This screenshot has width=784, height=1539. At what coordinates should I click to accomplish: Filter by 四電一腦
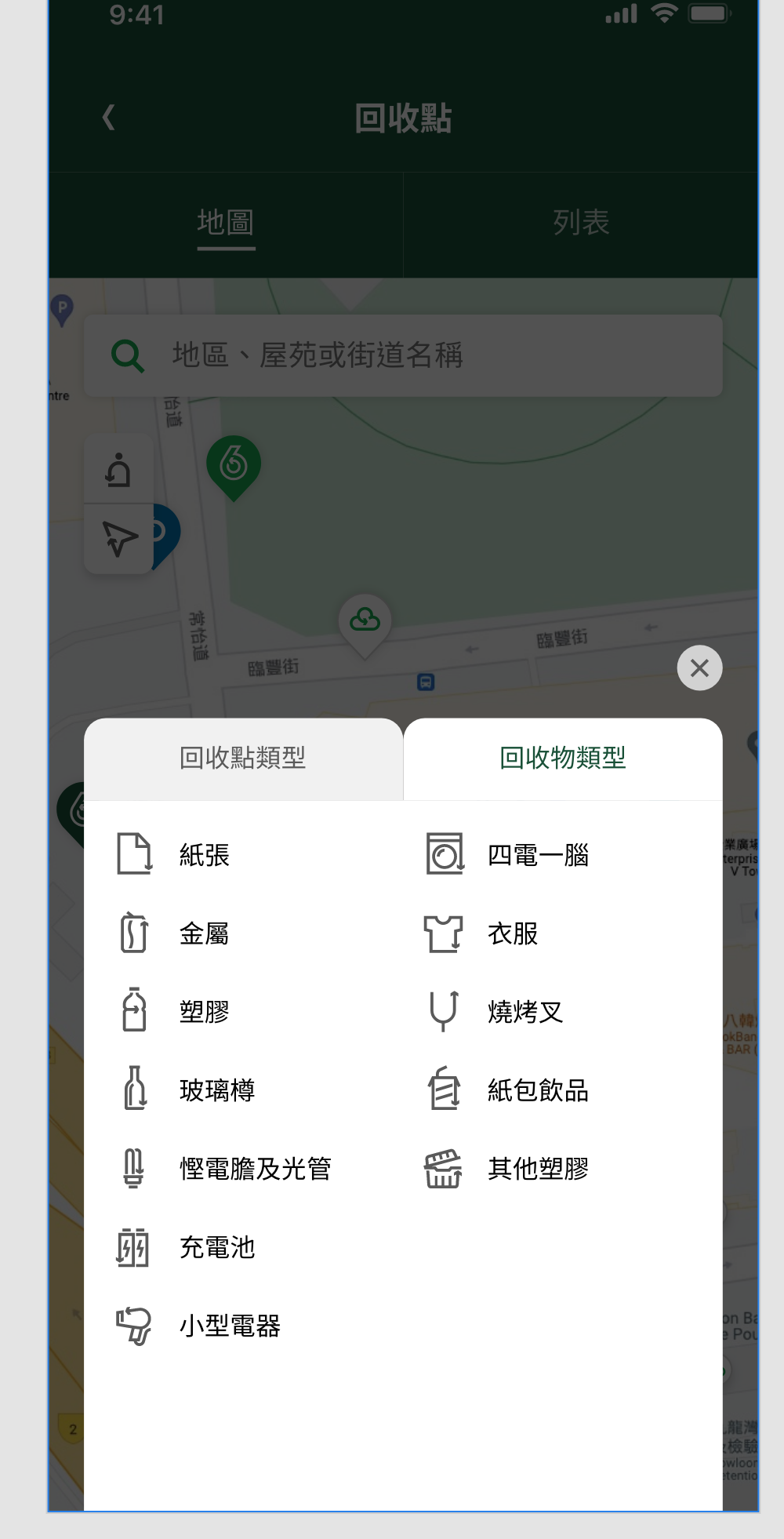click(537, 855)
